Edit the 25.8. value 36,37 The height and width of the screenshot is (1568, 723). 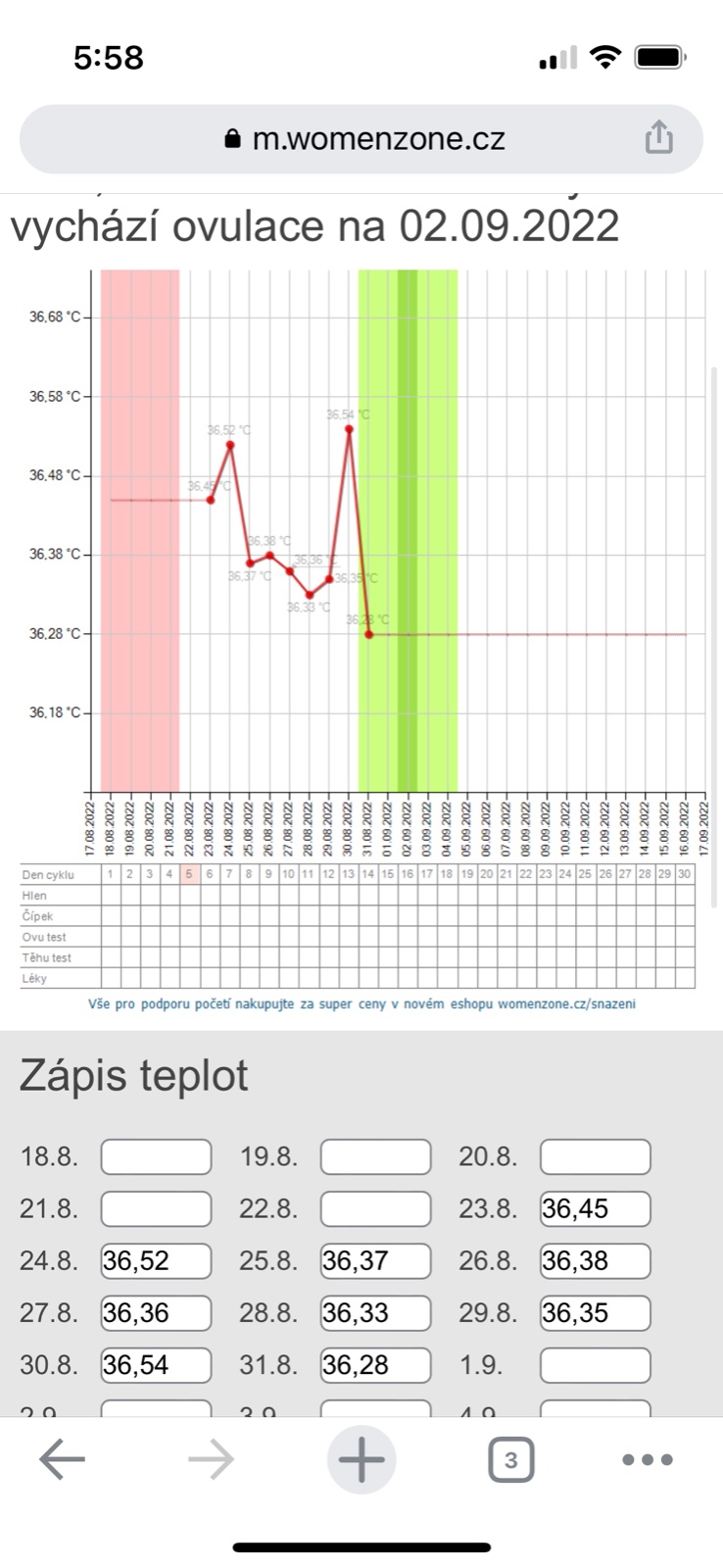[375, 1260]
